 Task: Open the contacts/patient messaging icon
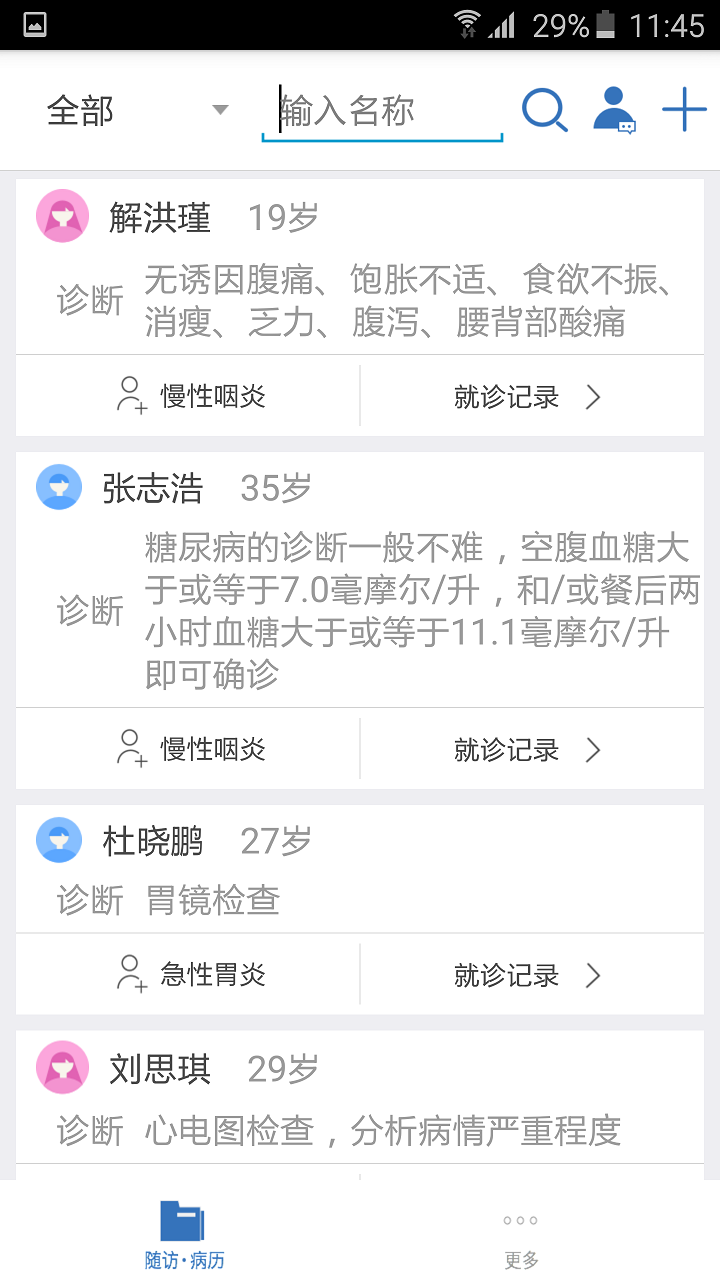click(x=613, y=110)
